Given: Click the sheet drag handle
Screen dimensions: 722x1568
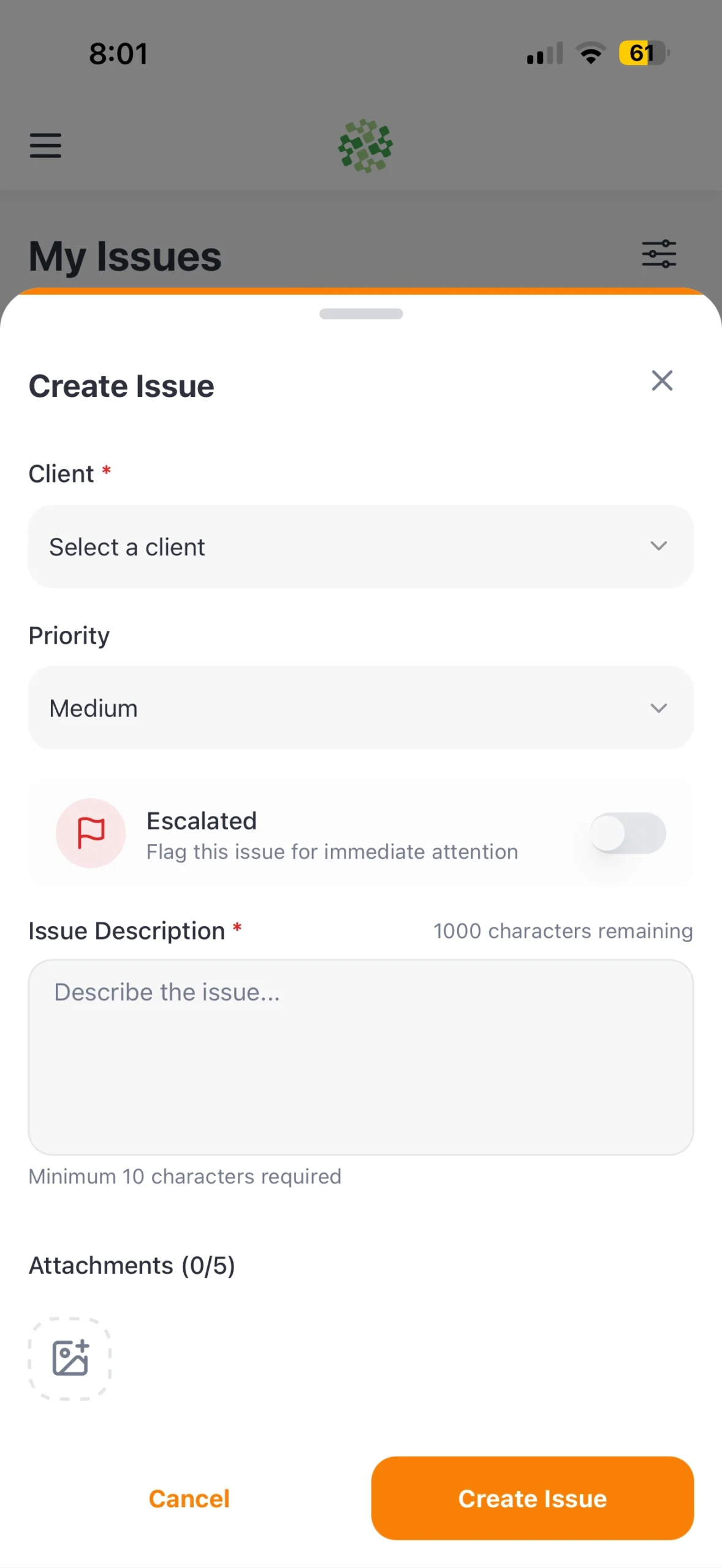Looking at the screenshot, I should [x=361, y=313].
